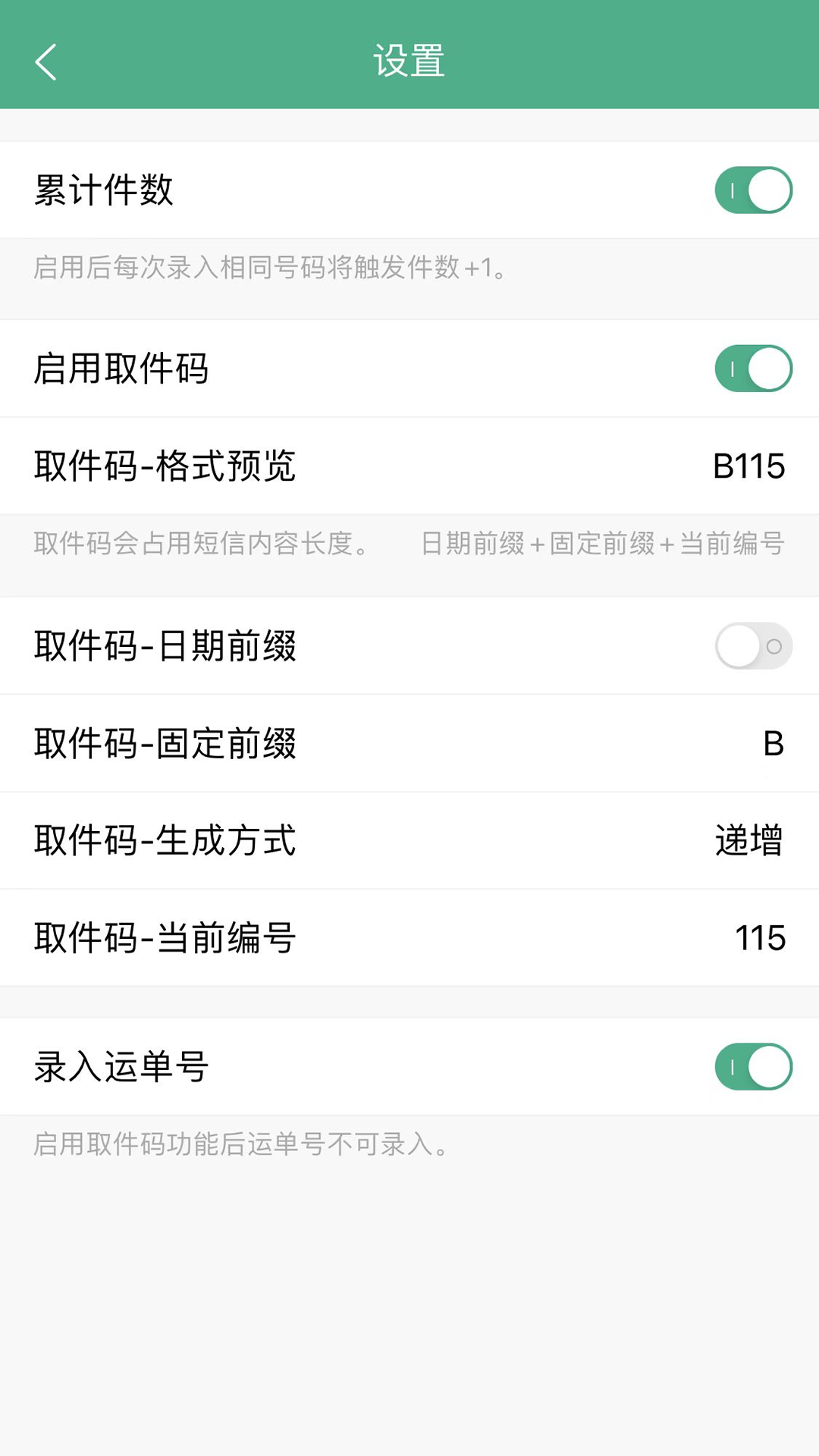Tap the B115 preview value
Screen dimensions: 819x1456
tap(749, 466)
